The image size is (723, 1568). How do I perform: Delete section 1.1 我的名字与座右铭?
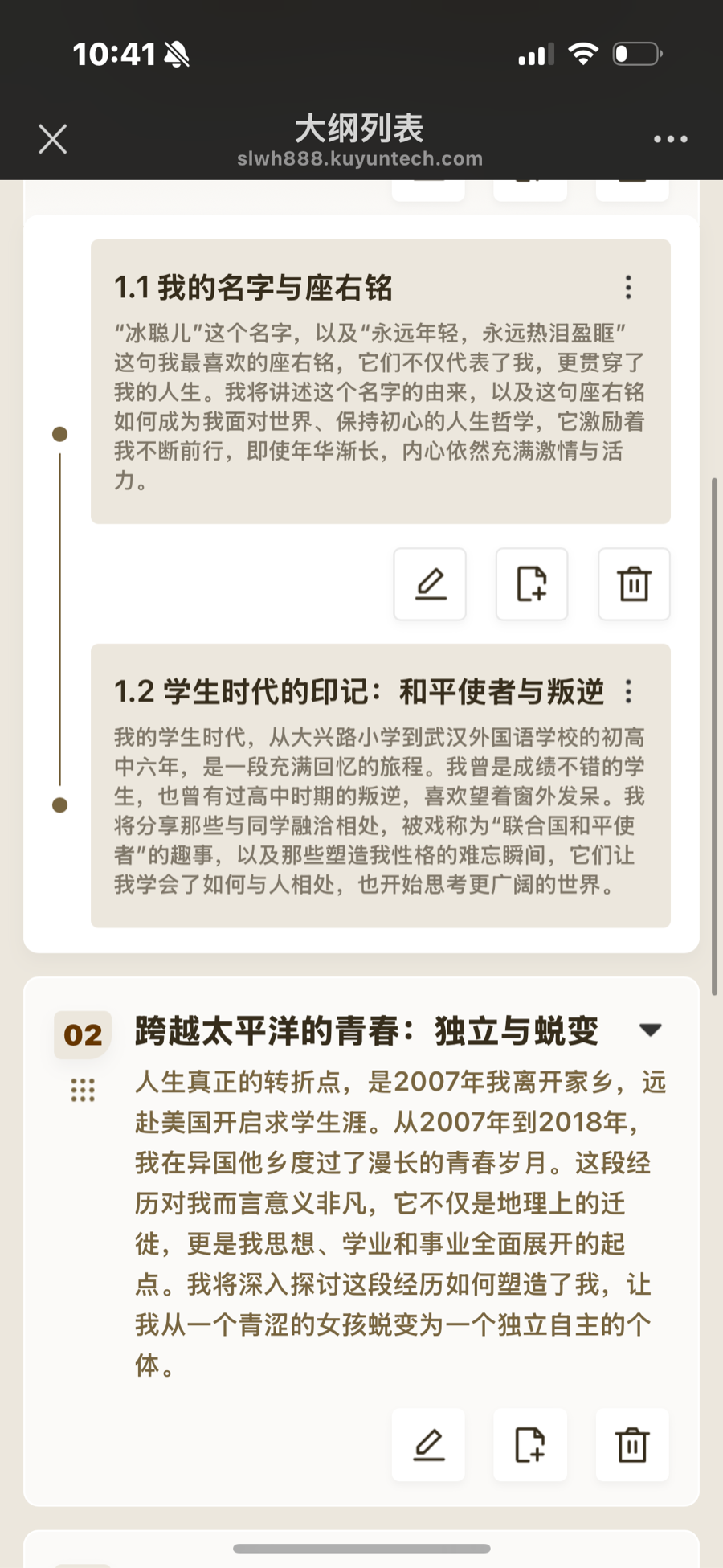tap(634, 584)
